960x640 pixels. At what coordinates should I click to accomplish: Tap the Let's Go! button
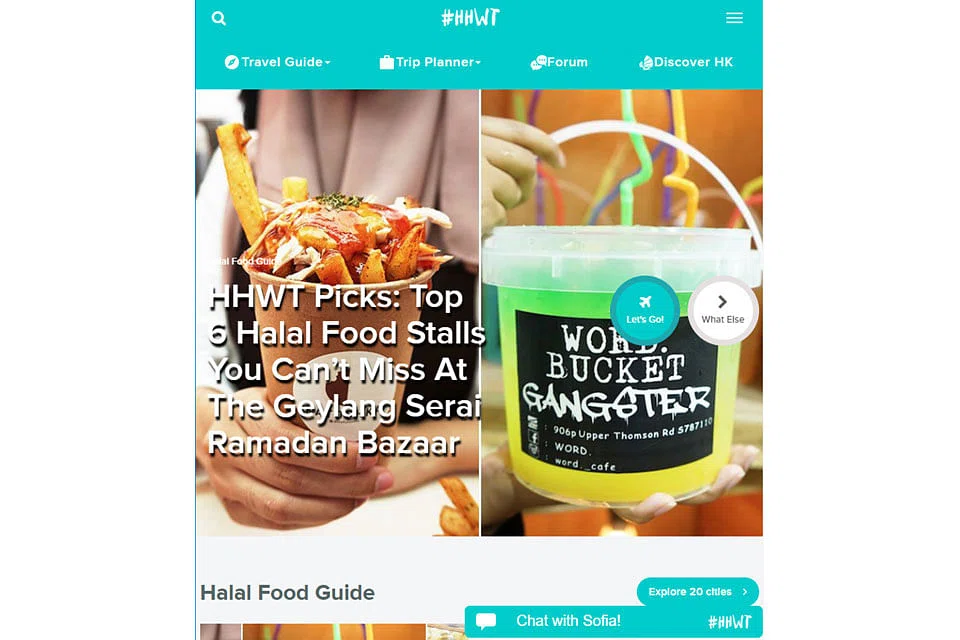(x=645, y=310)
